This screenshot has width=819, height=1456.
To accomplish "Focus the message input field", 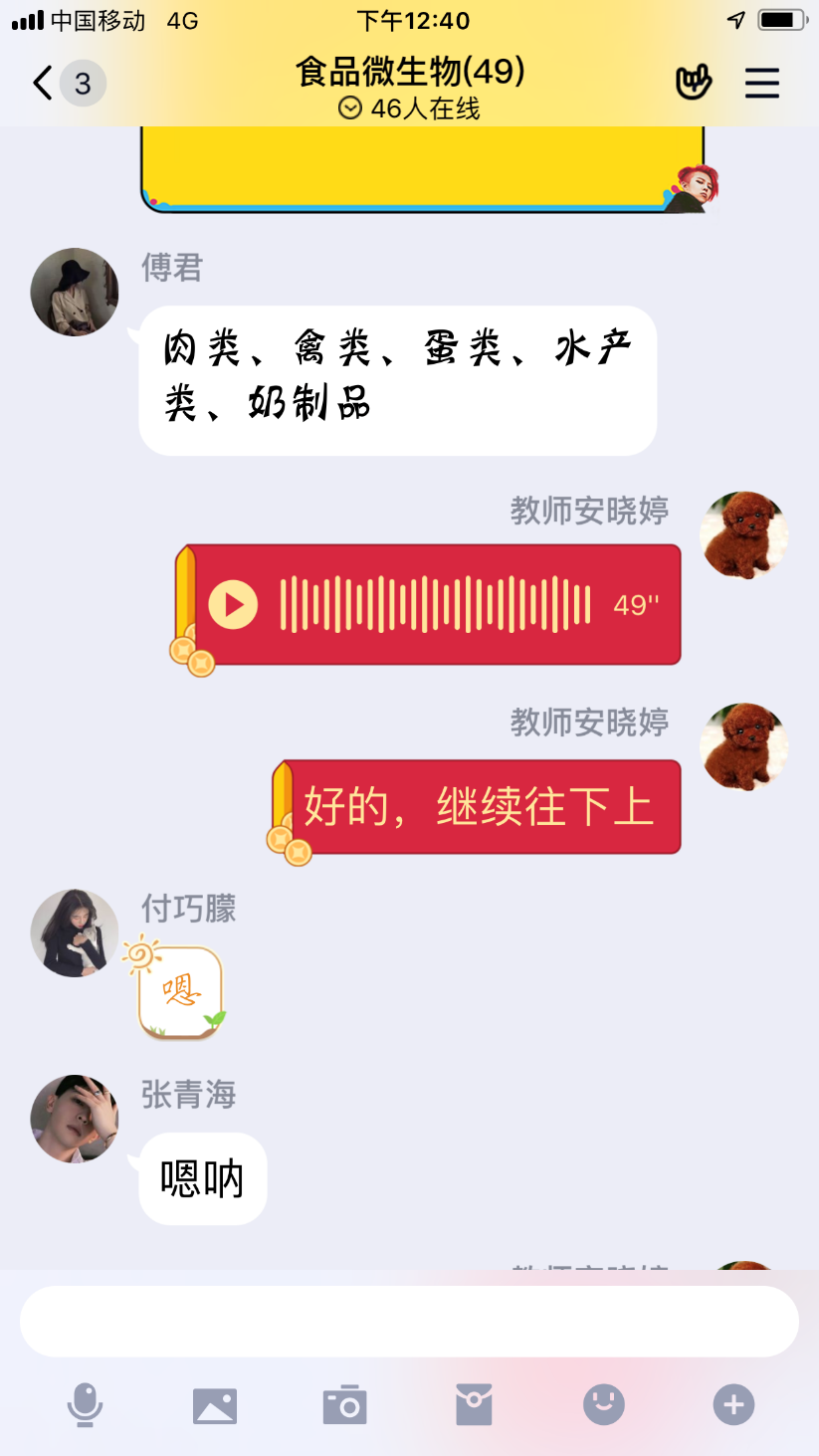I will coord(409,1321).
